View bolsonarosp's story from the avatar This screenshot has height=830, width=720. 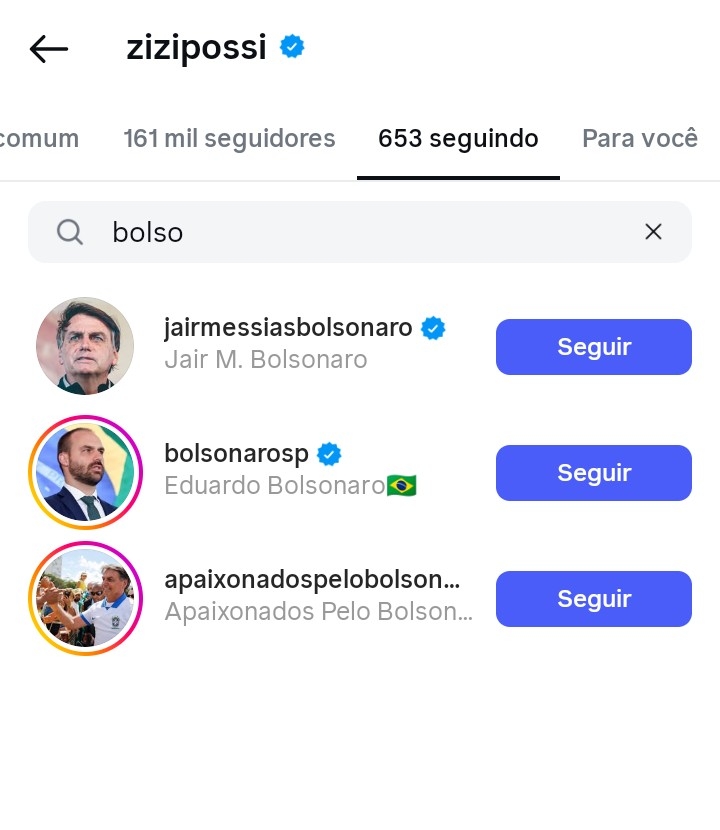coord(85,472)
